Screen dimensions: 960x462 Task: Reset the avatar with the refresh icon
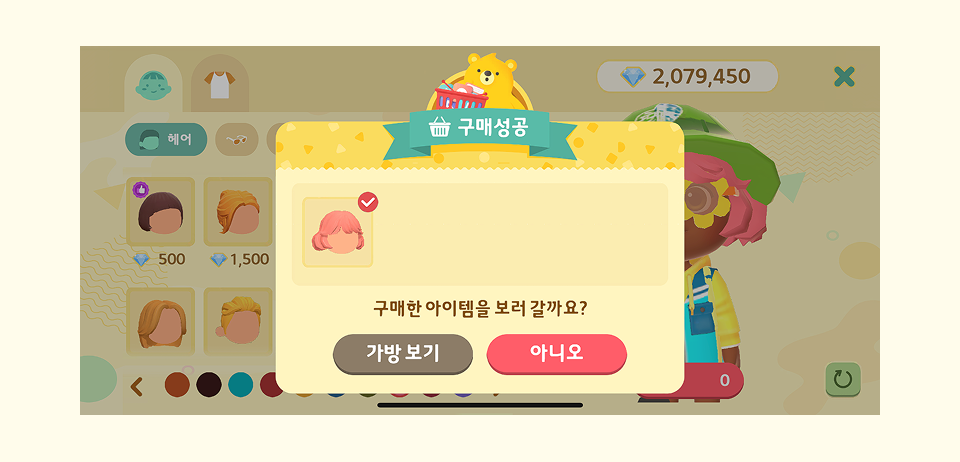coord(842,379)
